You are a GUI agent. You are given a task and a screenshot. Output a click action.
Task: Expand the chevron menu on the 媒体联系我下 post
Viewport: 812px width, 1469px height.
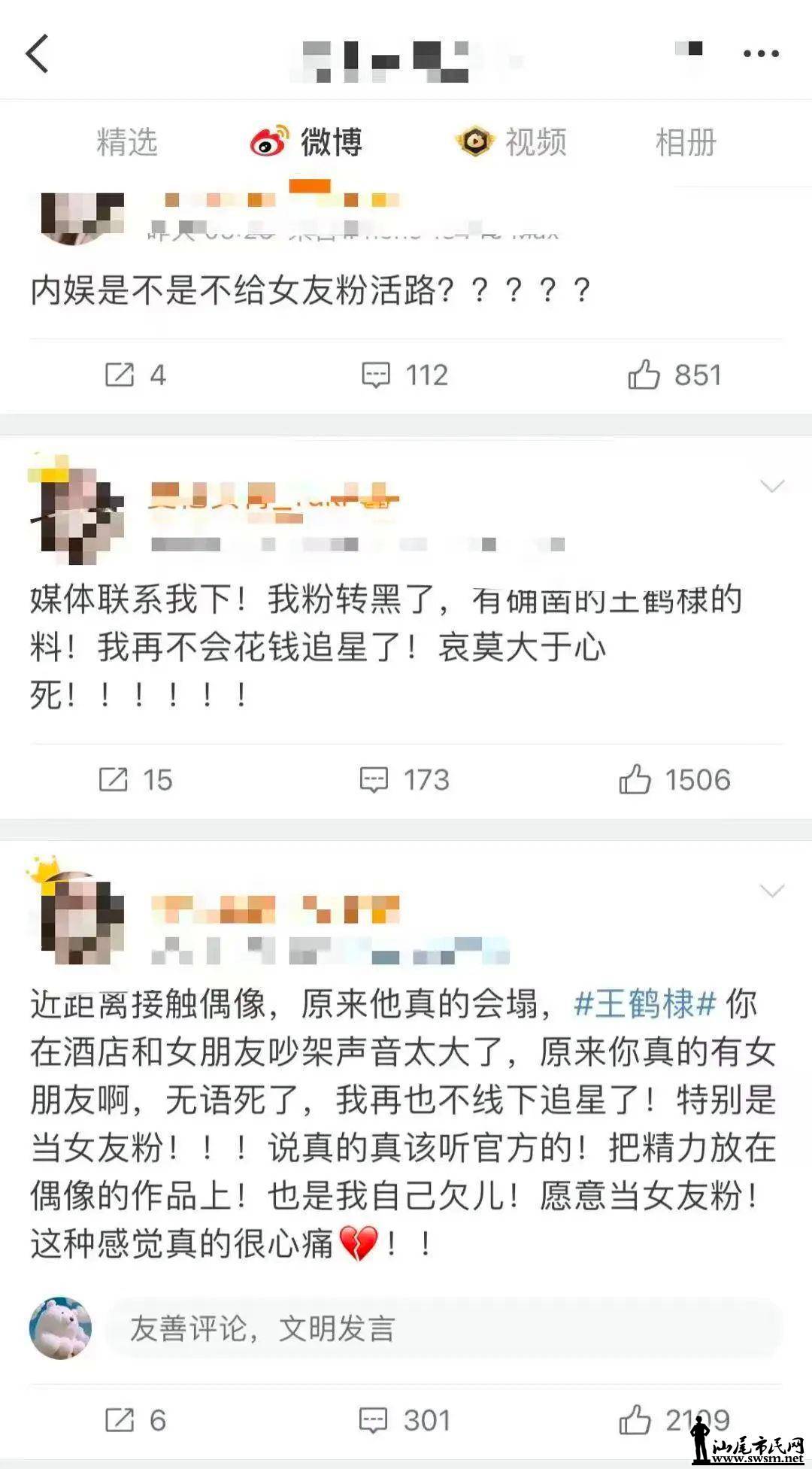point(772,487)
